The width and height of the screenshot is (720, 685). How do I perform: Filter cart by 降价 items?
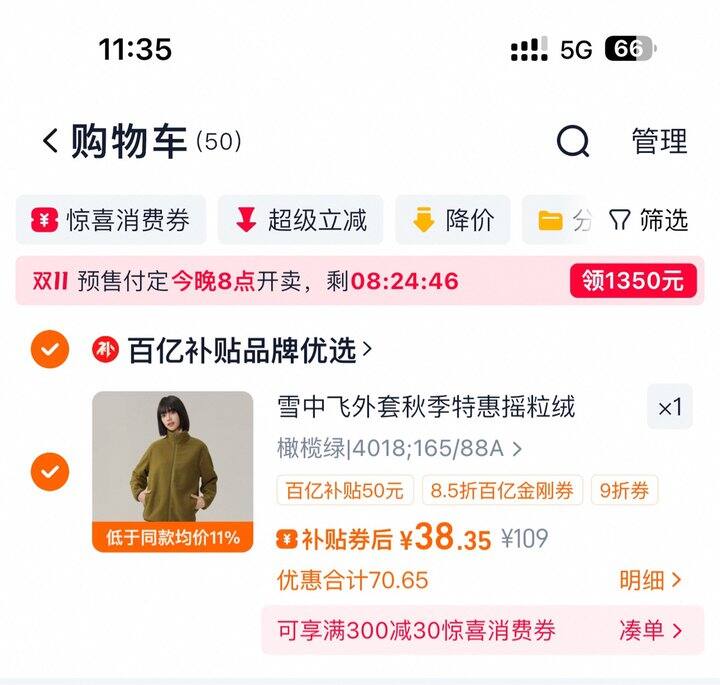(x=453, y=220)
